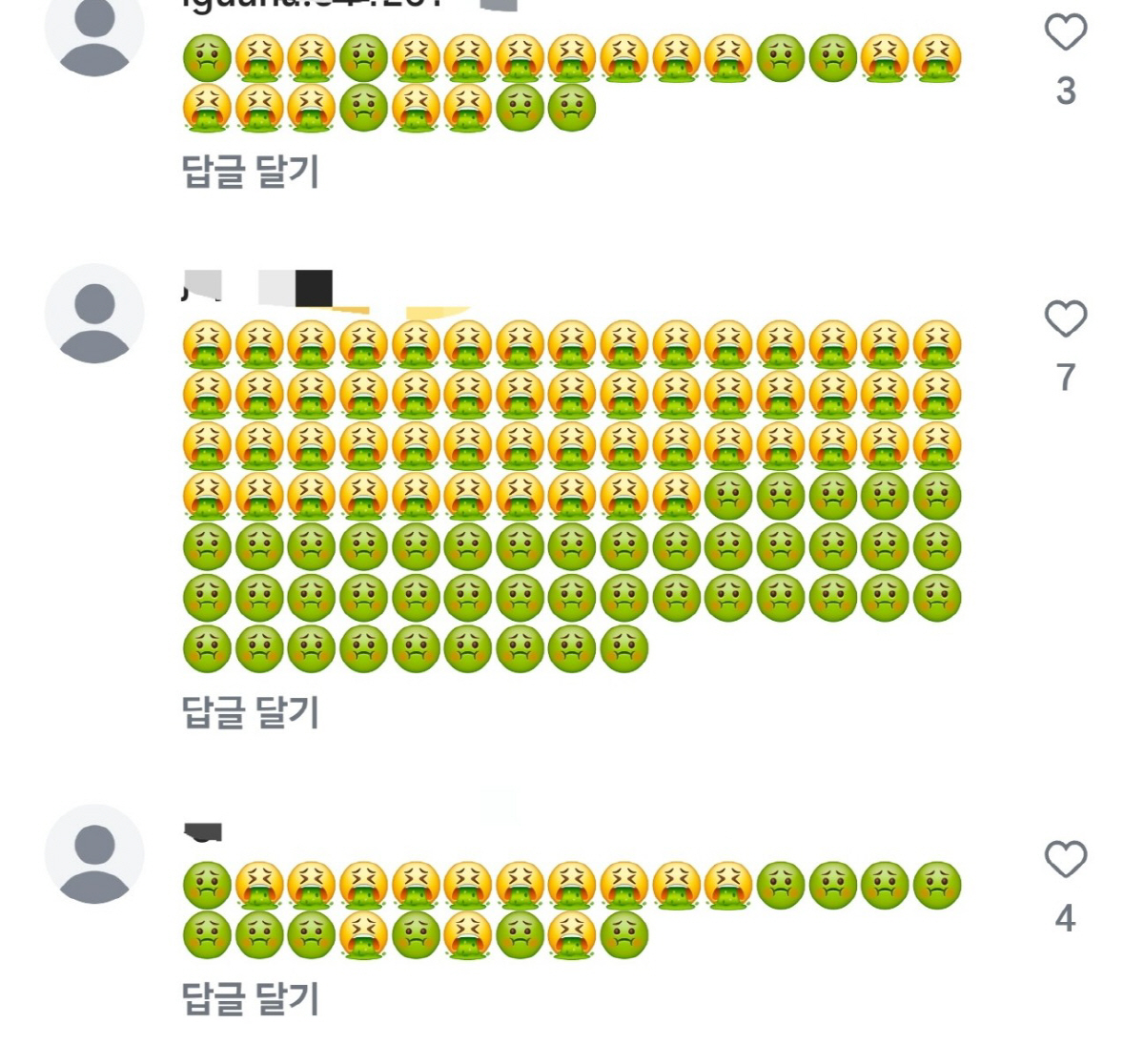Like the comment that has 4 likes
Viewport: 1144px width, 1064px height.
[1065, 859]
